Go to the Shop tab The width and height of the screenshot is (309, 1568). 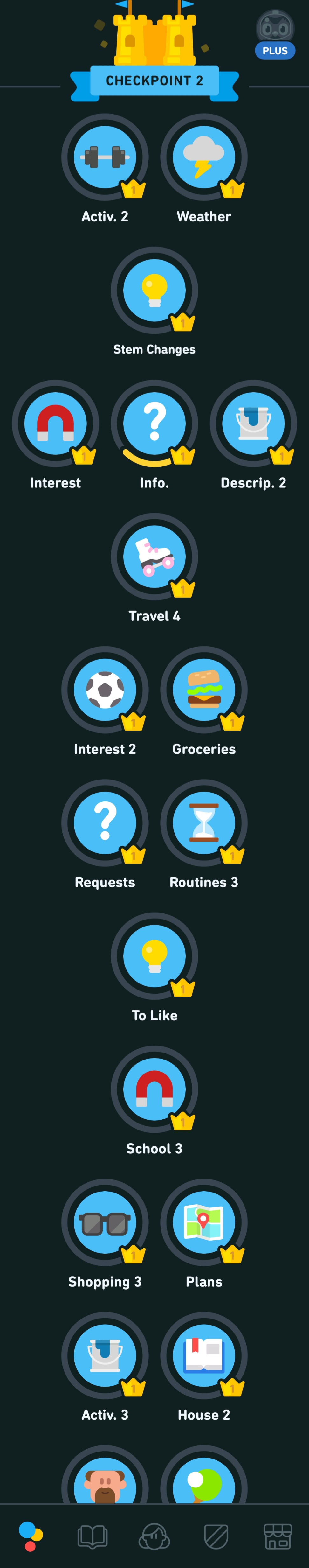[x=278, y=1536]
